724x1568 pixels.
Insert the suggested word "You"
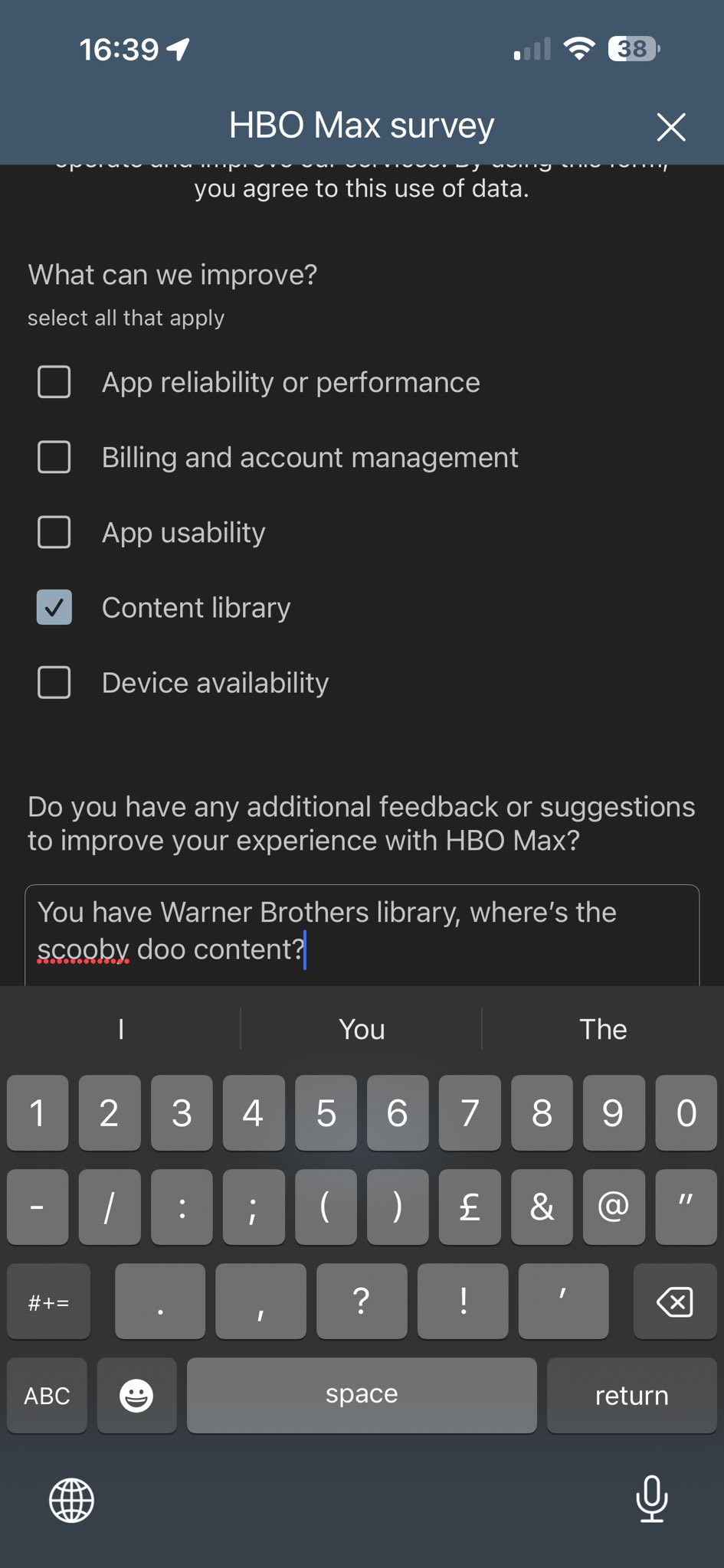click(x=362, y=1030)
